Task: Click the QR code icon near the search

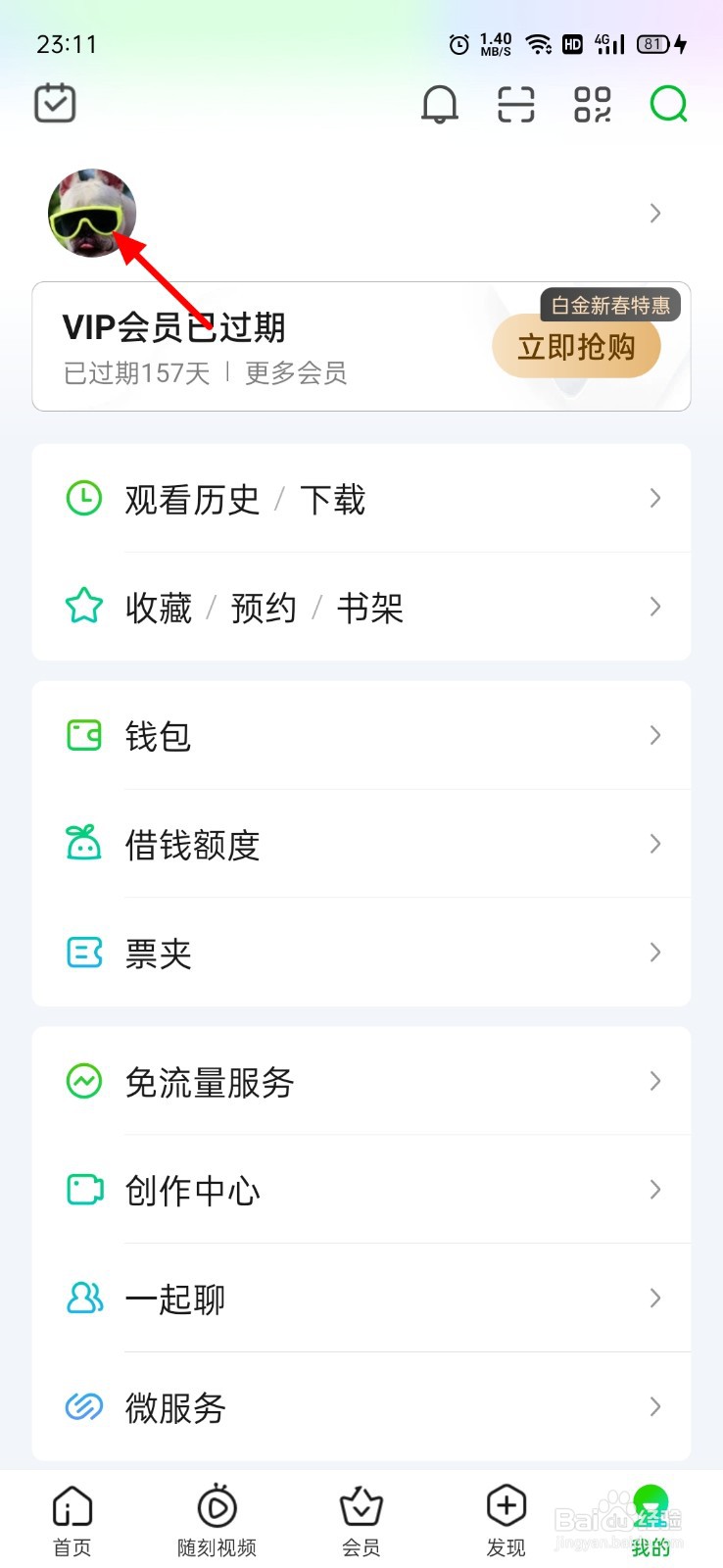Action: [591, 104]
